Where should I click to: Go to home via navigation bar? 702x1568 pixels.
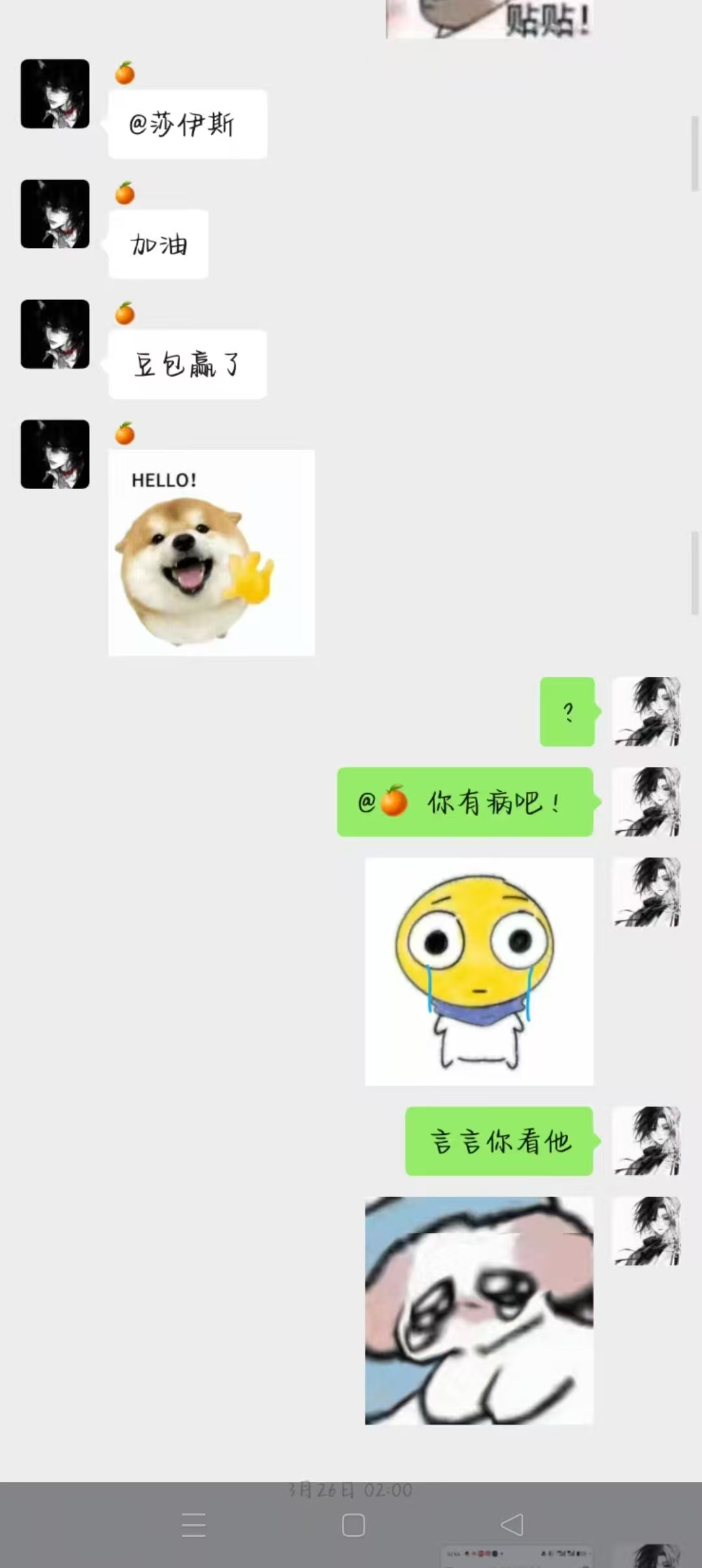[353, 1524]
